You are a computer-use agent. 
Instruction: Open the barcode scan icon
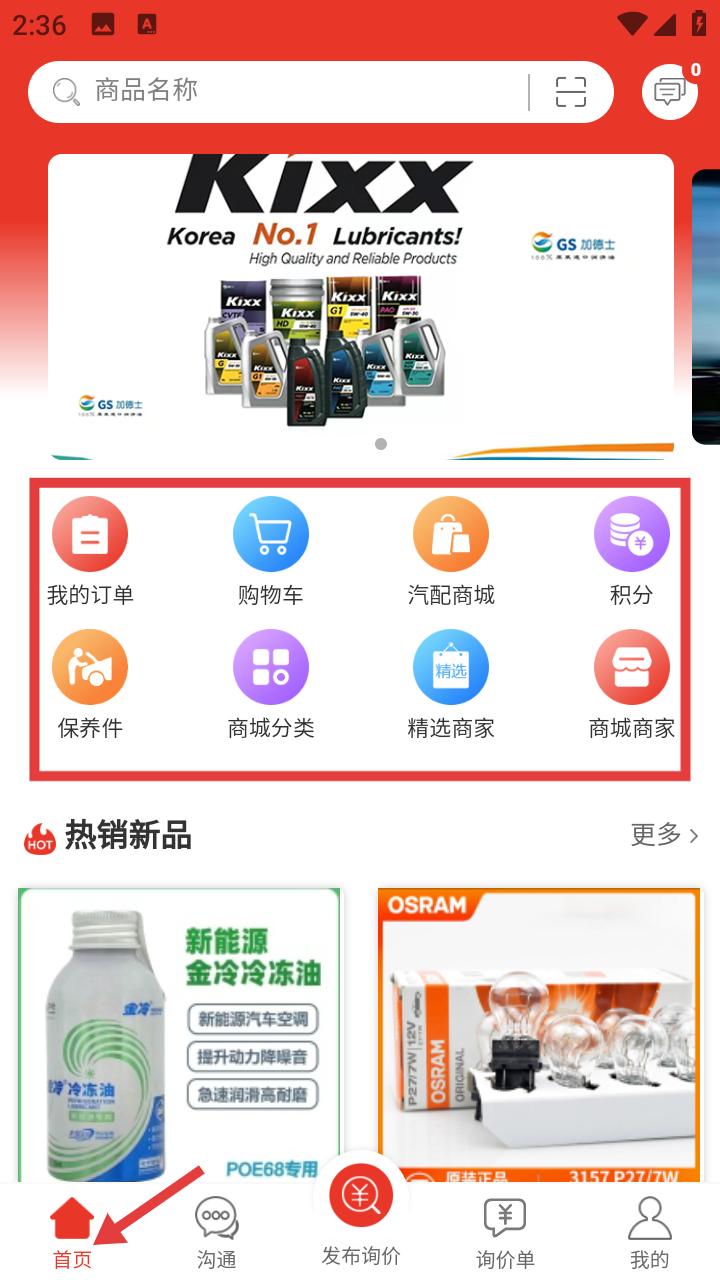click(x=571, y=92)
